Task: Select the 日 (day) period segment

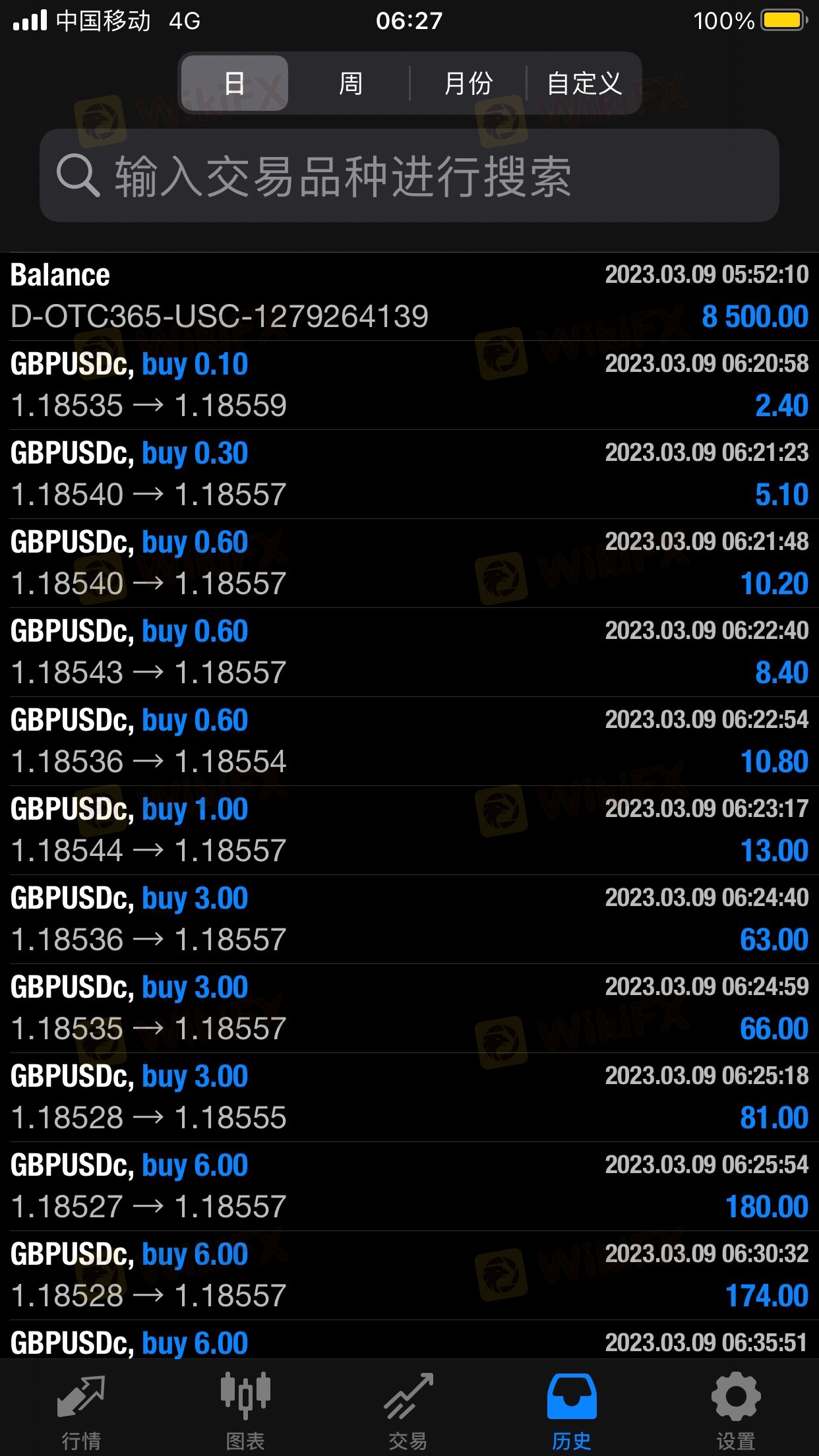Action: tap(234, 84)
